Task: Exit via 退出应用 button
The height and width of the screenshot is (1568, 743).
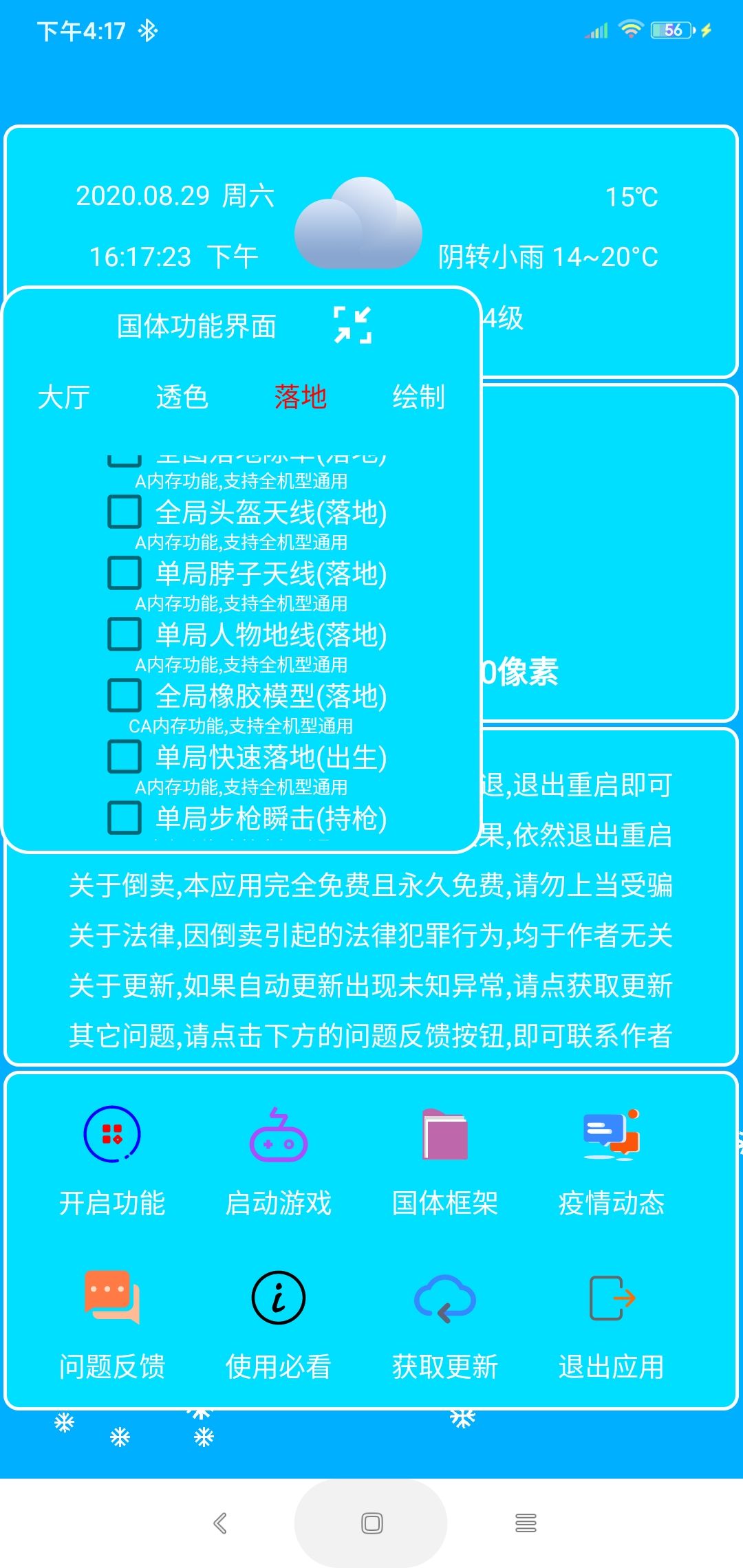Action: (612, 1324)
